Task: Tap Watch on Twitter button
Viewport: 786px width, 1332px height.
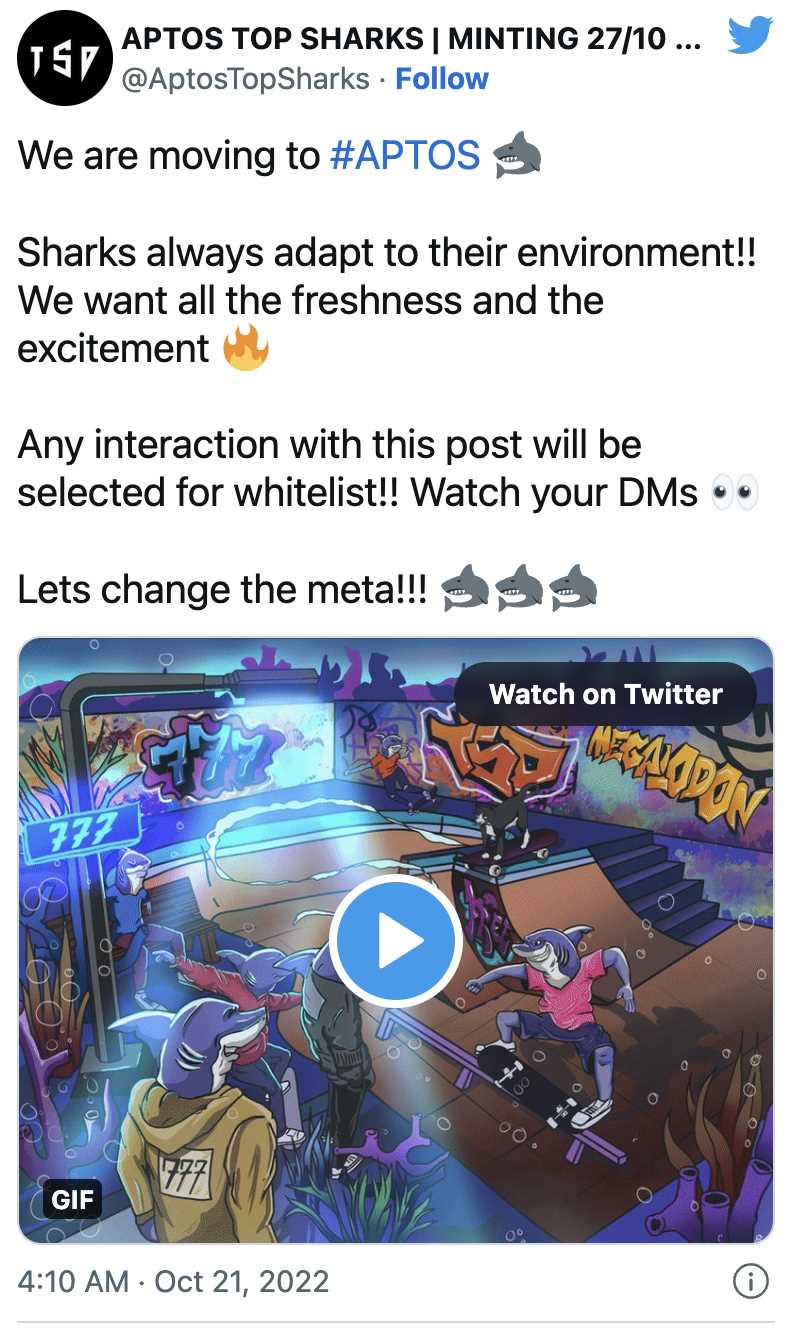Action: click(x=605, y=694)
